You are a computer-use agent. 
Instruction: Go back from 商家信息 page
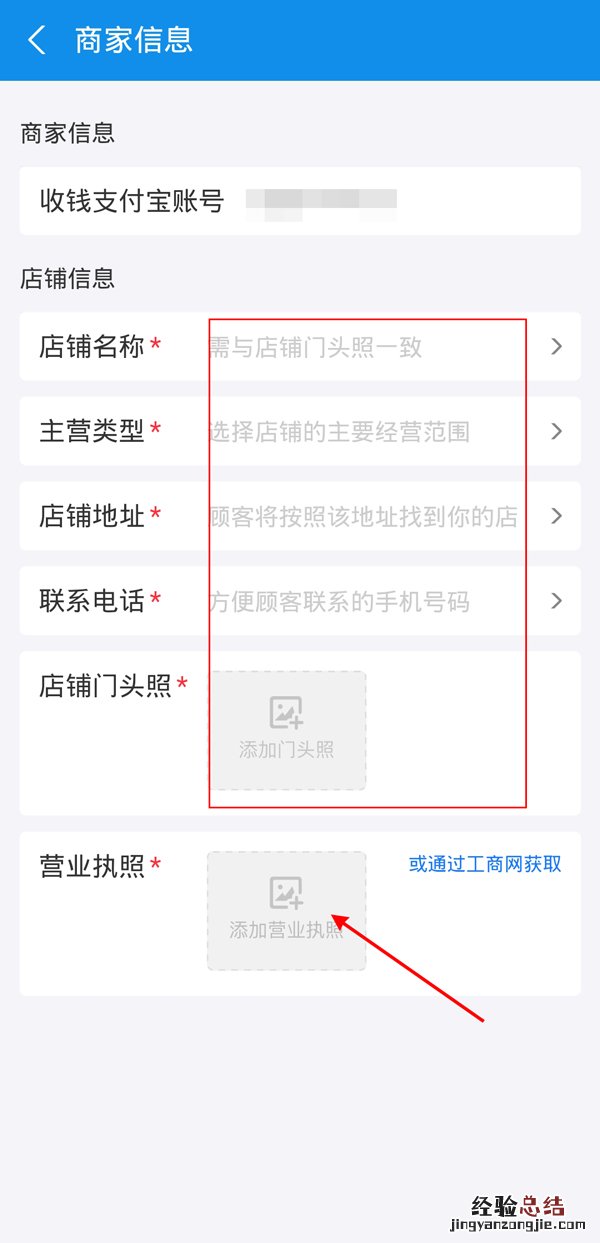coord(37,40)
